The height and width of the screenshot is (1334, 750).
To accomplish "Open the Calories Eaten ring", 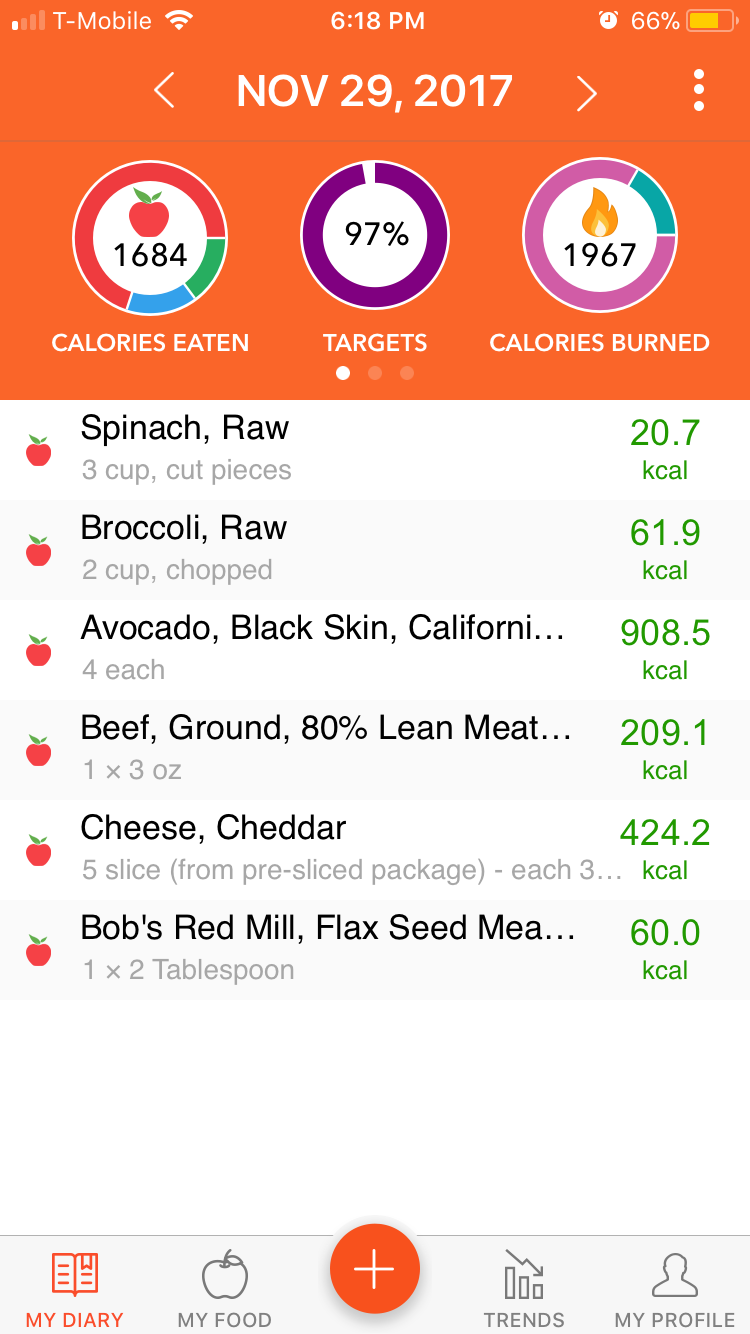I will (x=150, y=238).
